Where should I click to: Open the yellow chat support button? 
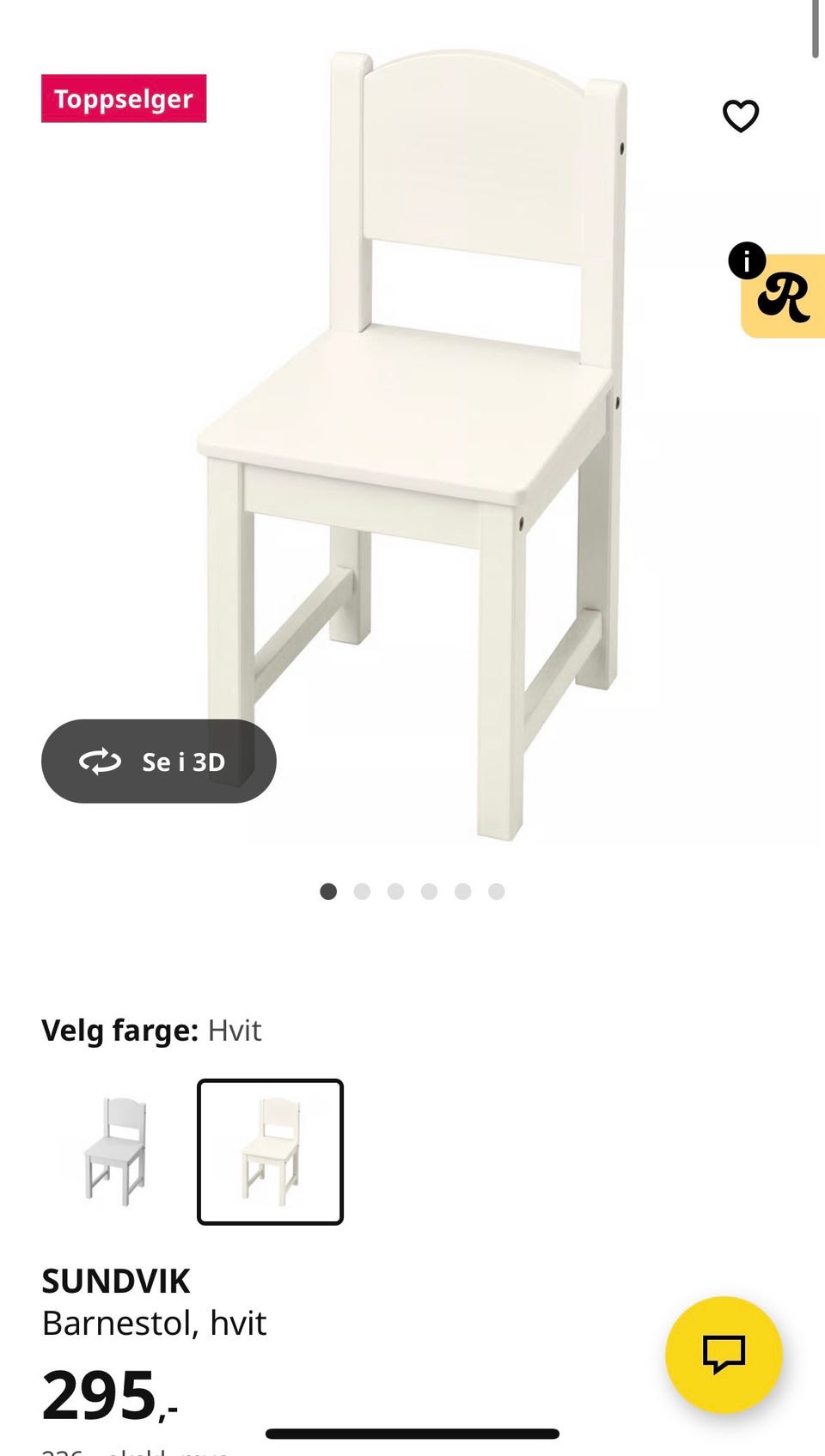pos(724,1354)
